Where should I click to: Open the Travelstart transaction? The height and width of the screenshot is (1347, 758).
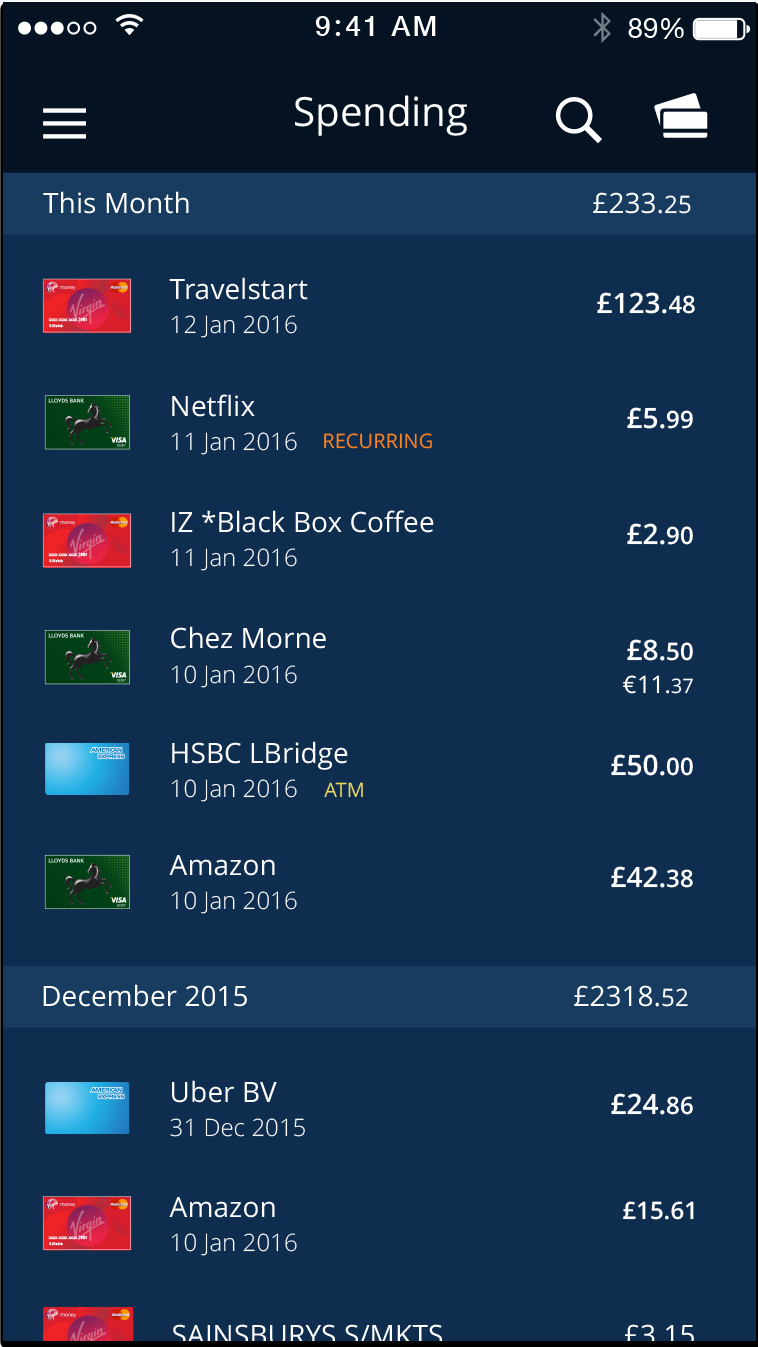pos(379,306)
